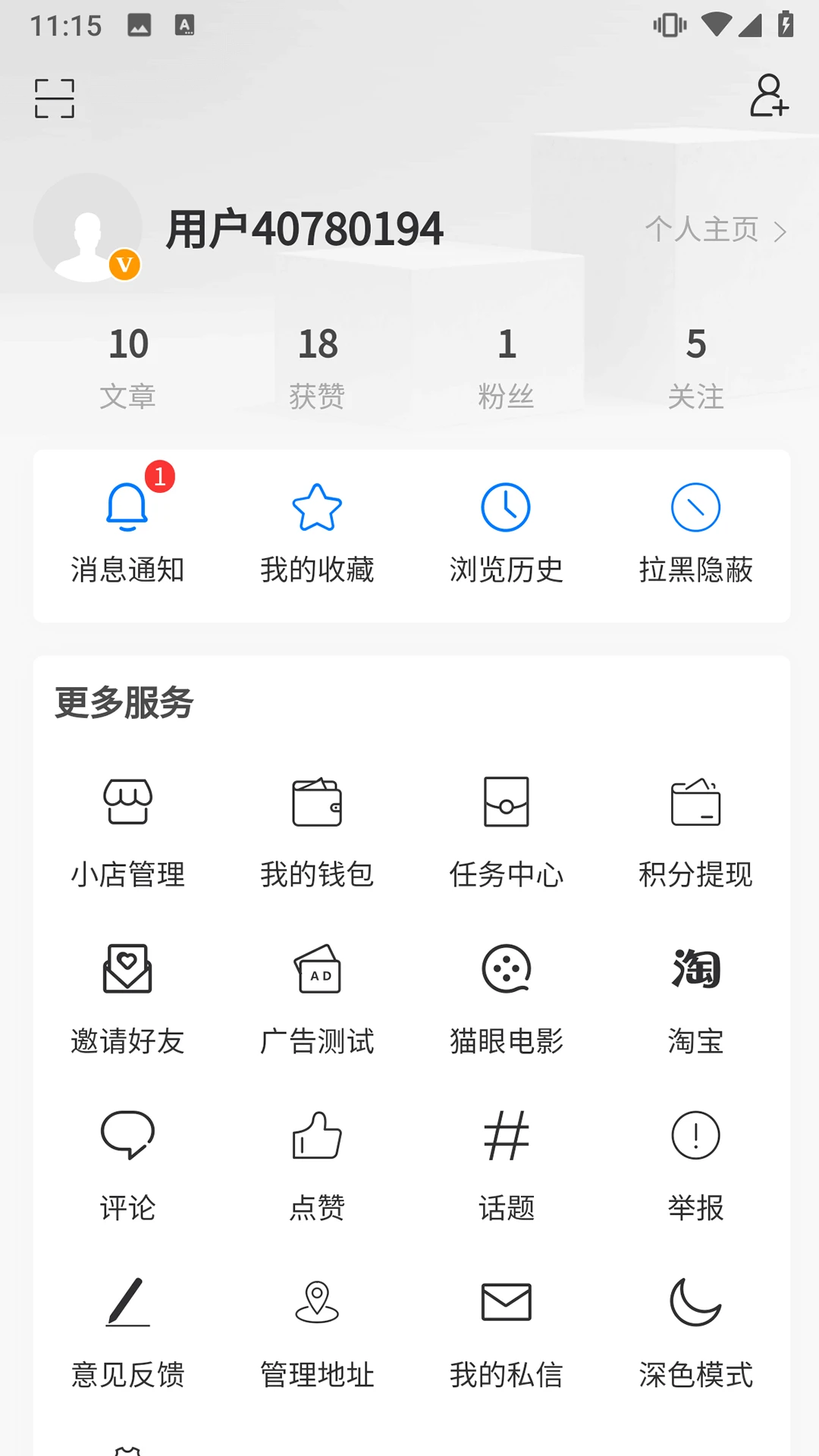Open the scan icon at top

(x=55, y=99)
